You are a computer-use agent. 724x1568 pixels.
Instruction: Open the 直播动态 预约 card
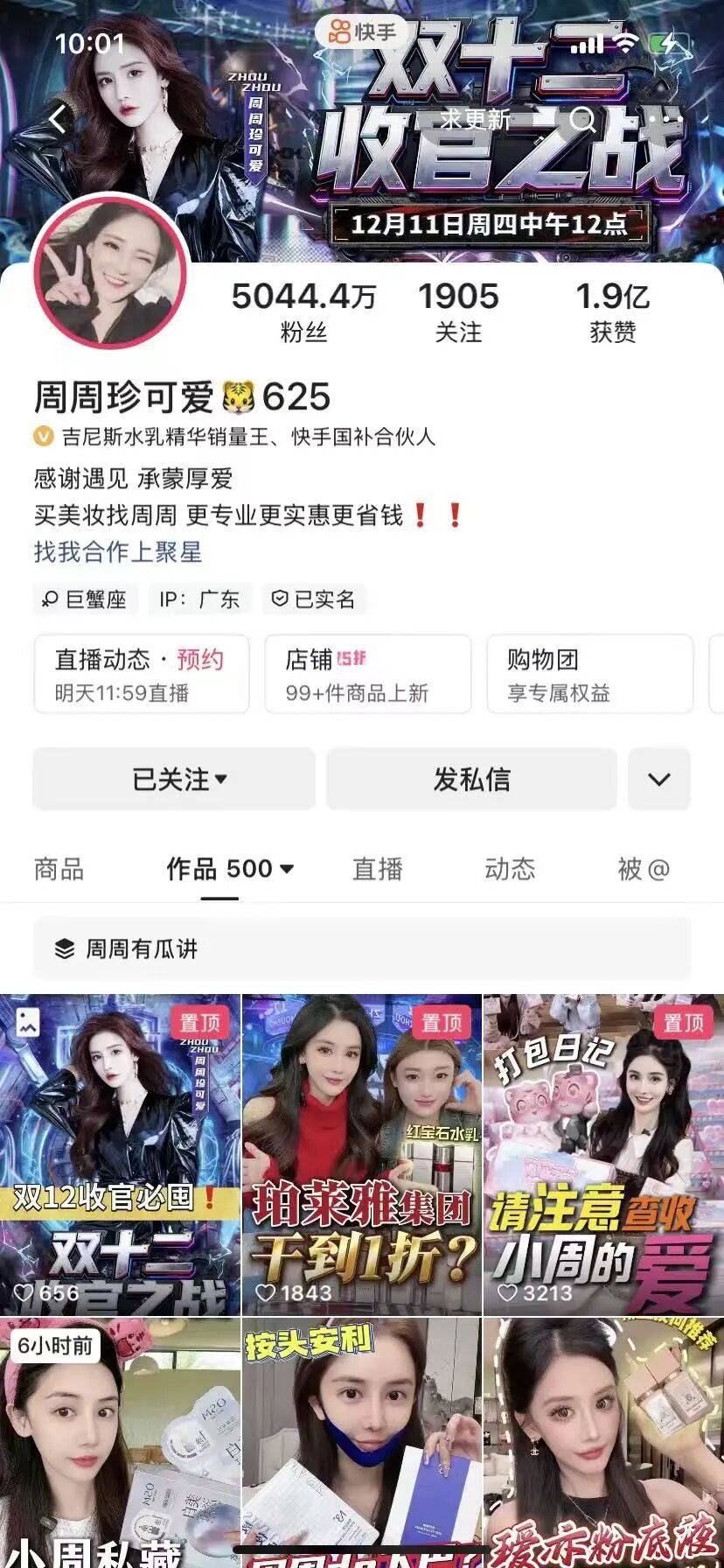pyautogui.click(x=142, y=675)
